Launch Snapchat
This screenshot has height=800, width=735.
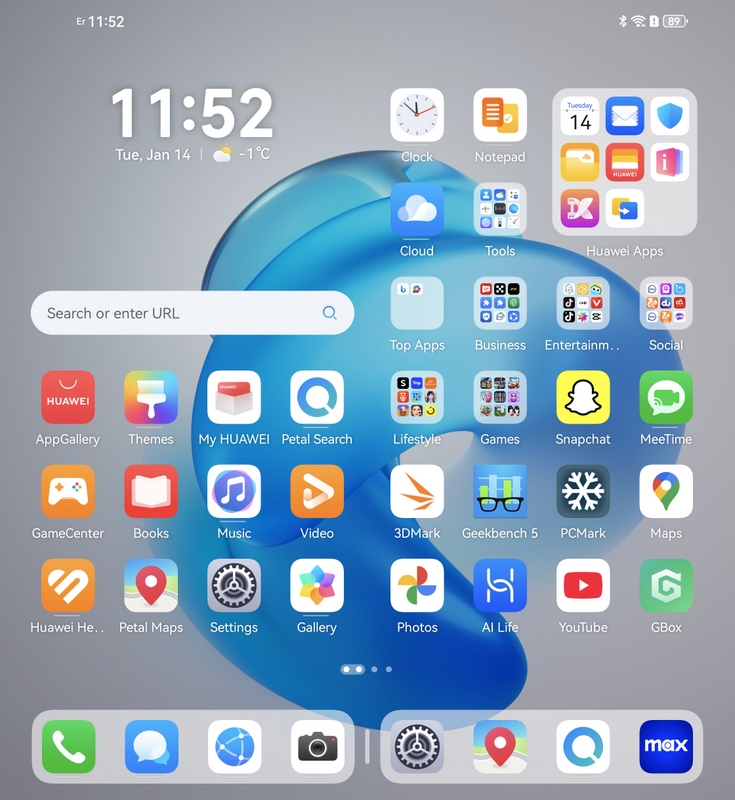click(x=583, y=398)
